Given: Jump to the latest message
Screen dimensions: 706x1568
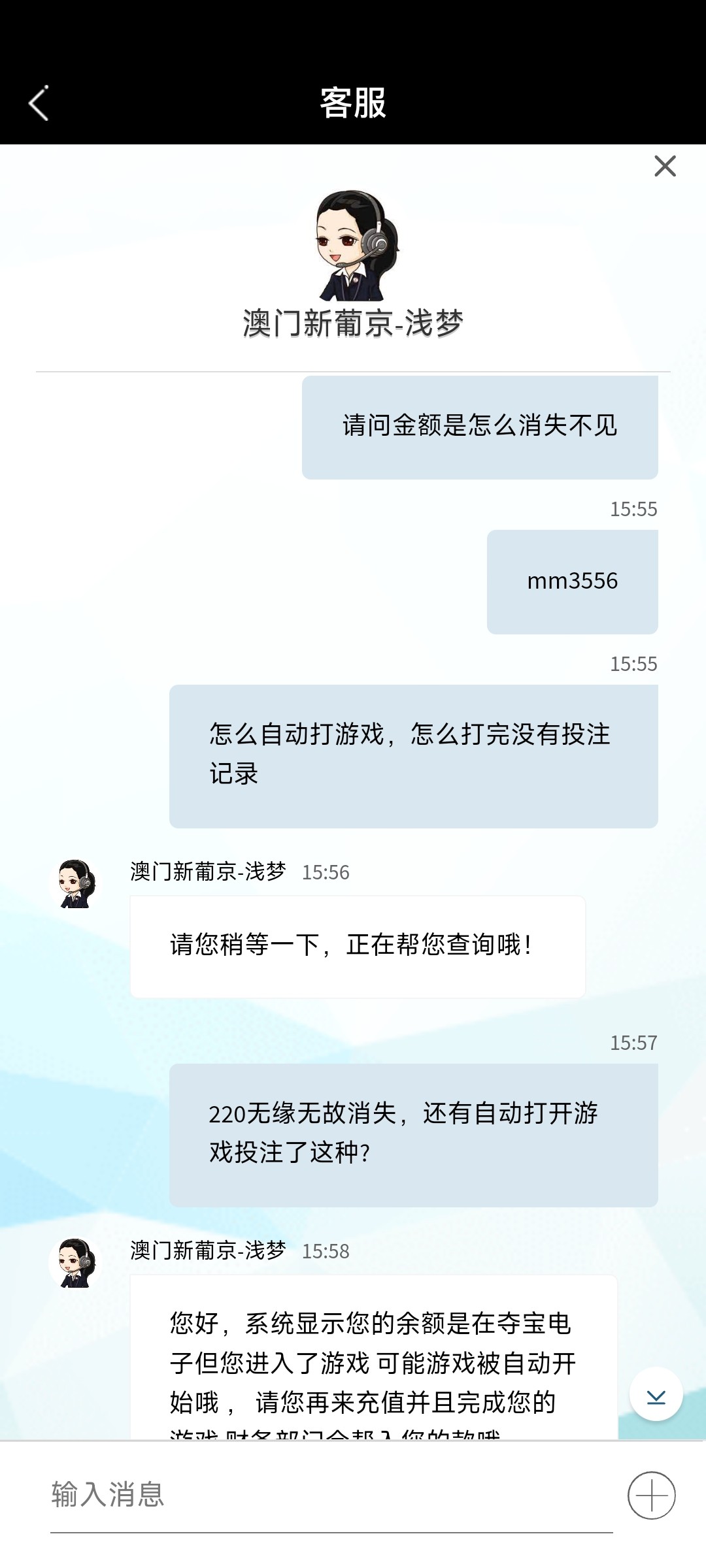Looking at the screenshot, I should click(656, 1394).
